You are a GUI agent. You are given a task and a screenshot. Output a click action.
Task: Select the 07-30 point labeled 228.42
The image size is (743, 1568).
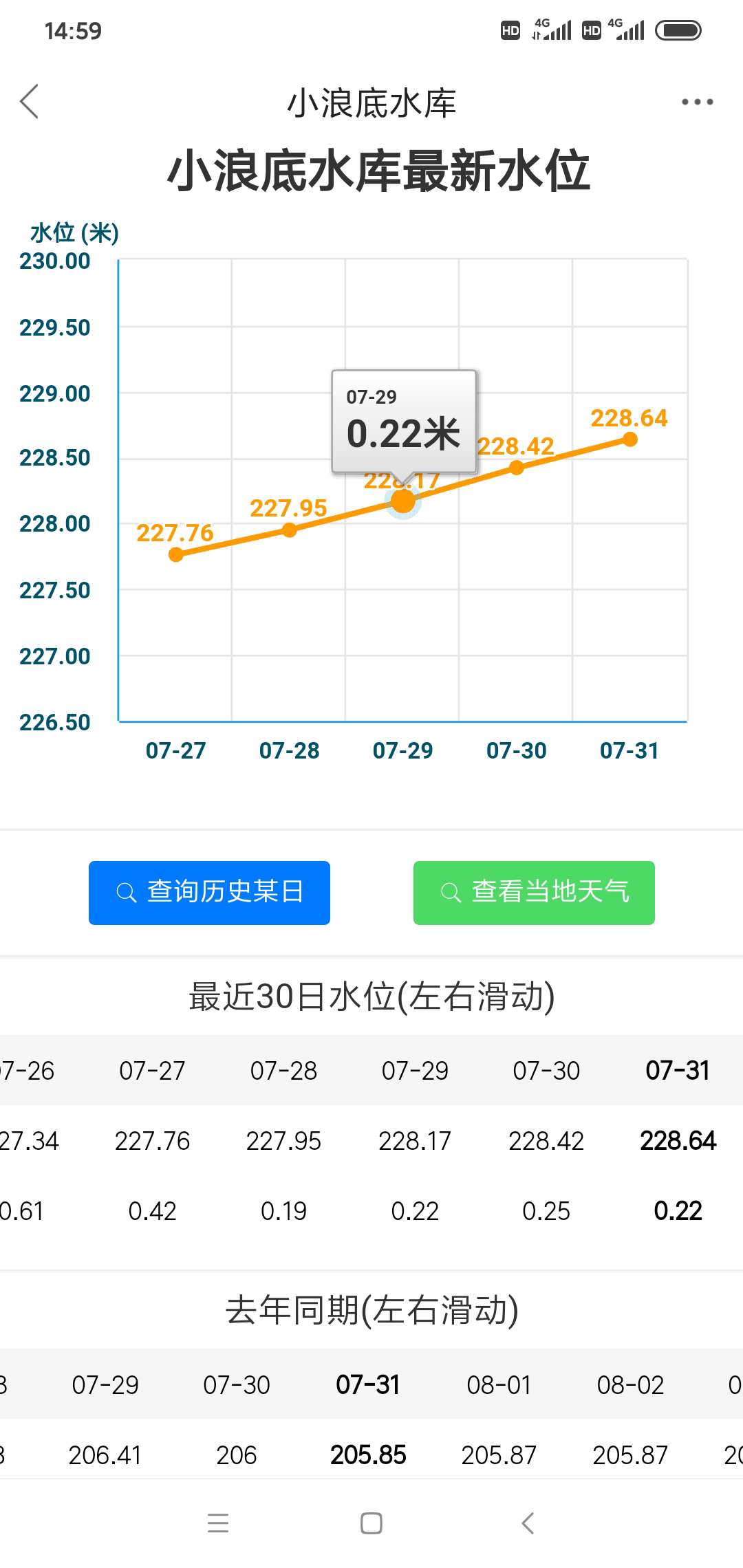coord(517,468)
